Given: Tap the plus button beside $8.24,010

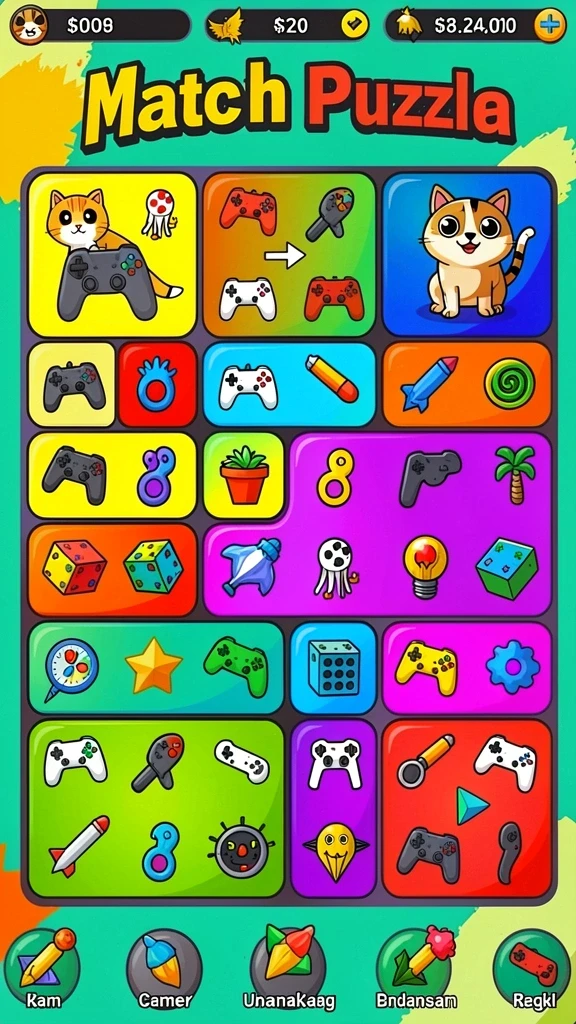Looking at the screenshot, I should 550,25.
